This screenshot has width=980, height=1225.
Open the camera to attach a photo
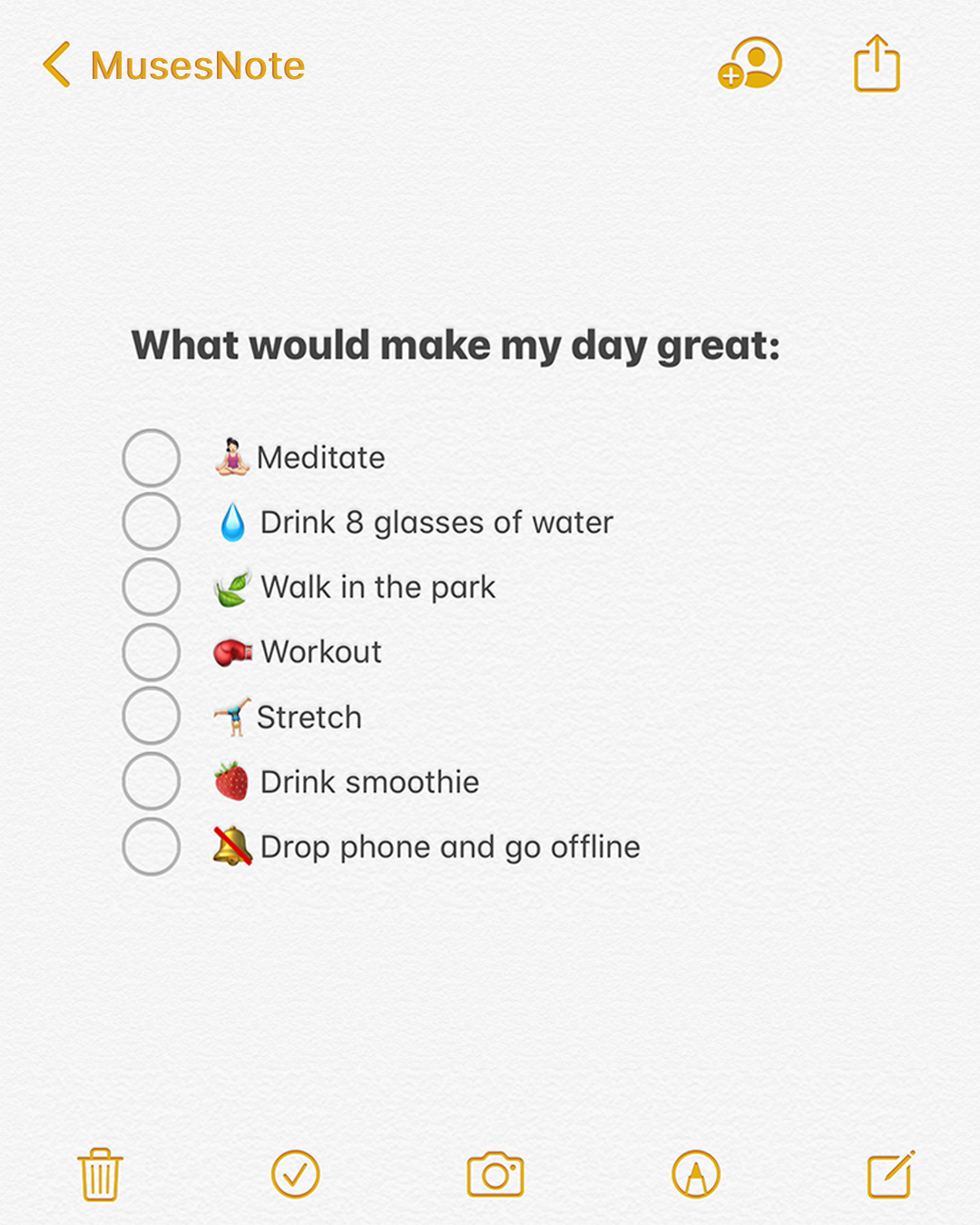click(x=495, y=1174)
